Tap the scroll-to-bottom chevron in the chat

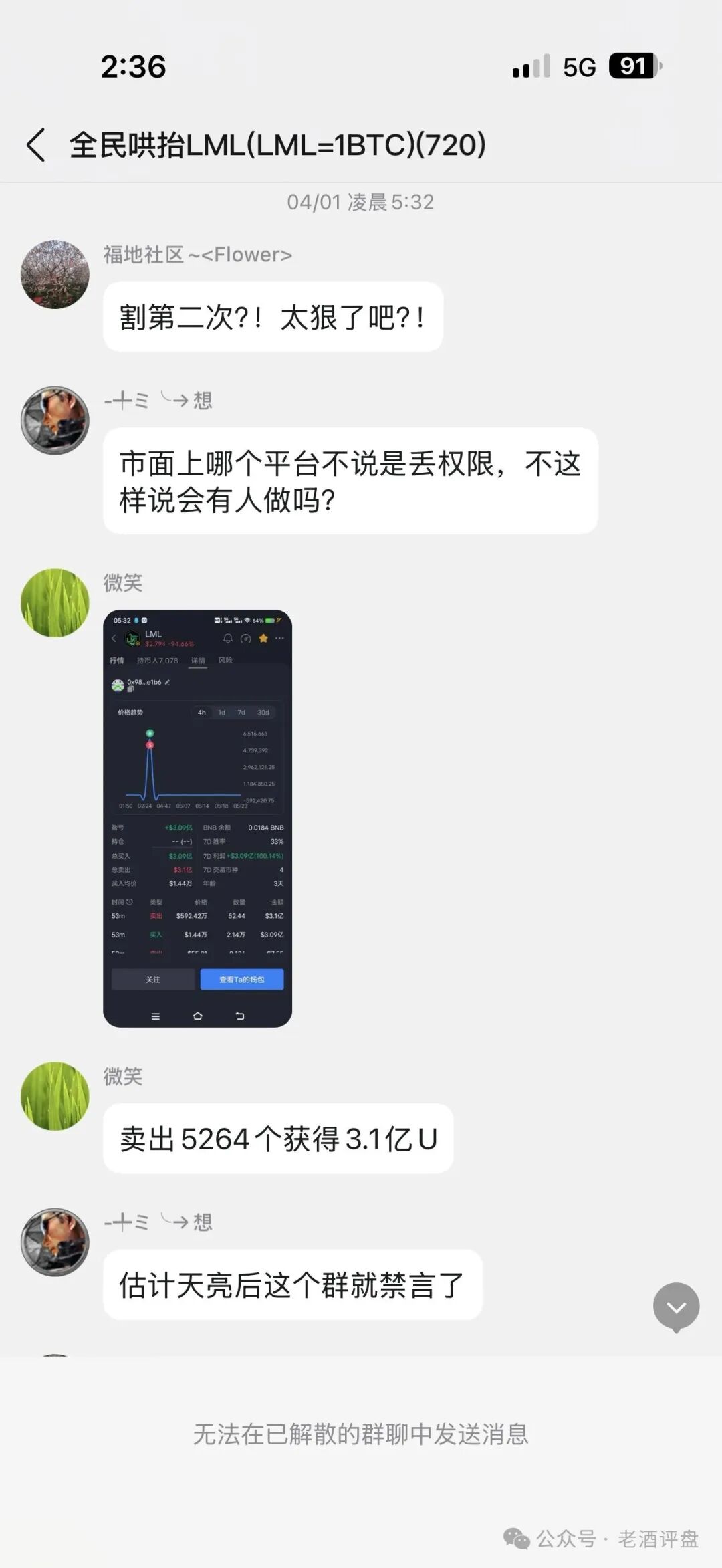(677, 1306)
